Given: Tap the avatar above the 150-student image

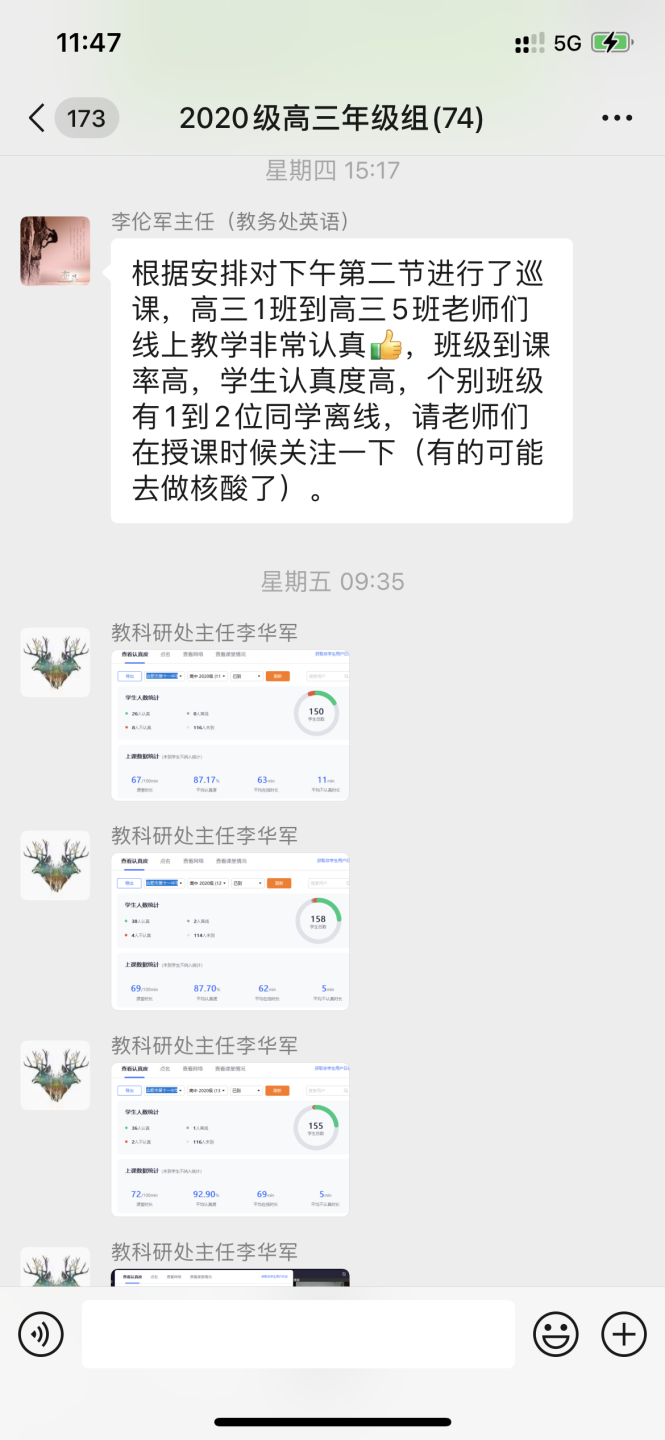Looking at the screenshot, I should click(55, 663).
